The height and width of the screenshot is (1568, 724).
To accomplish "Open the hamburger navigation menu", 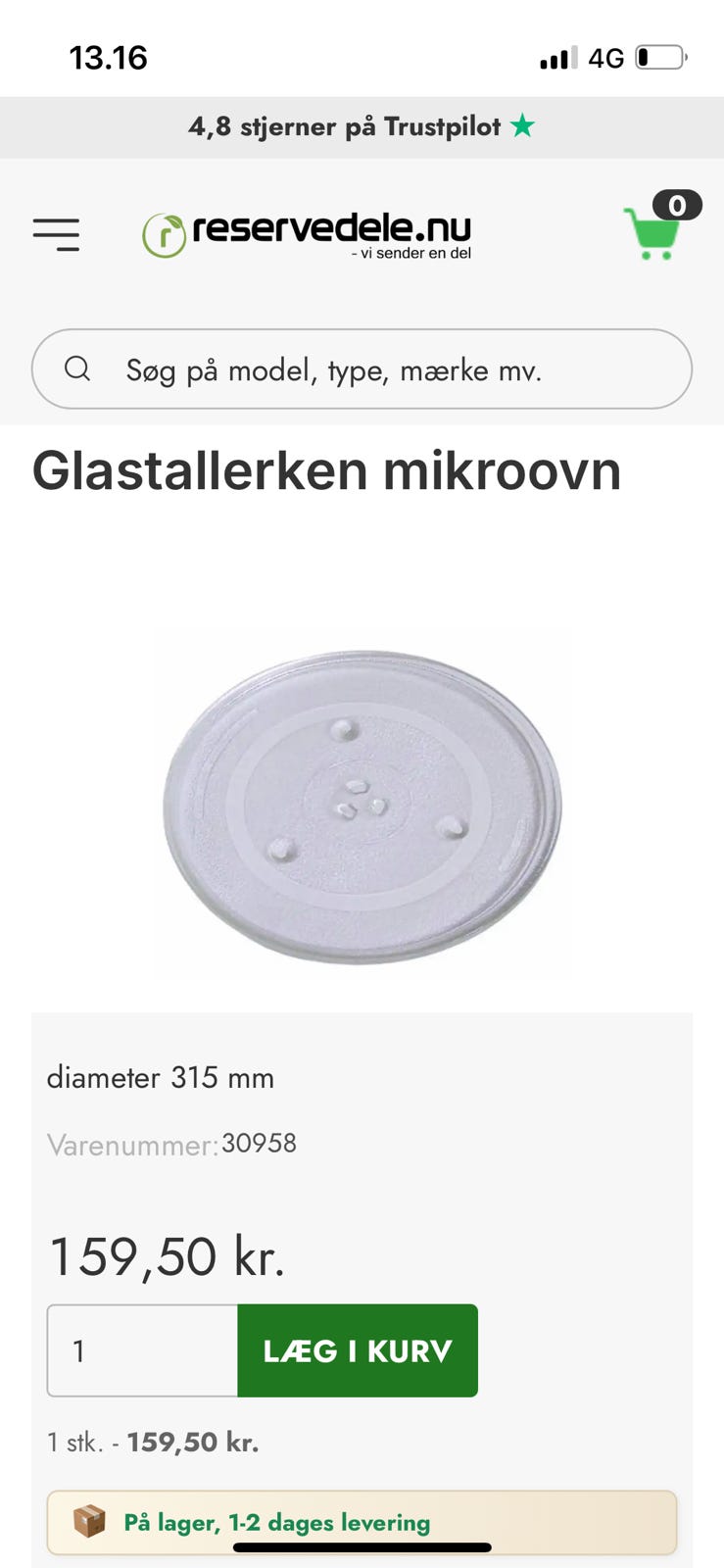I will [x=57, y=234].
